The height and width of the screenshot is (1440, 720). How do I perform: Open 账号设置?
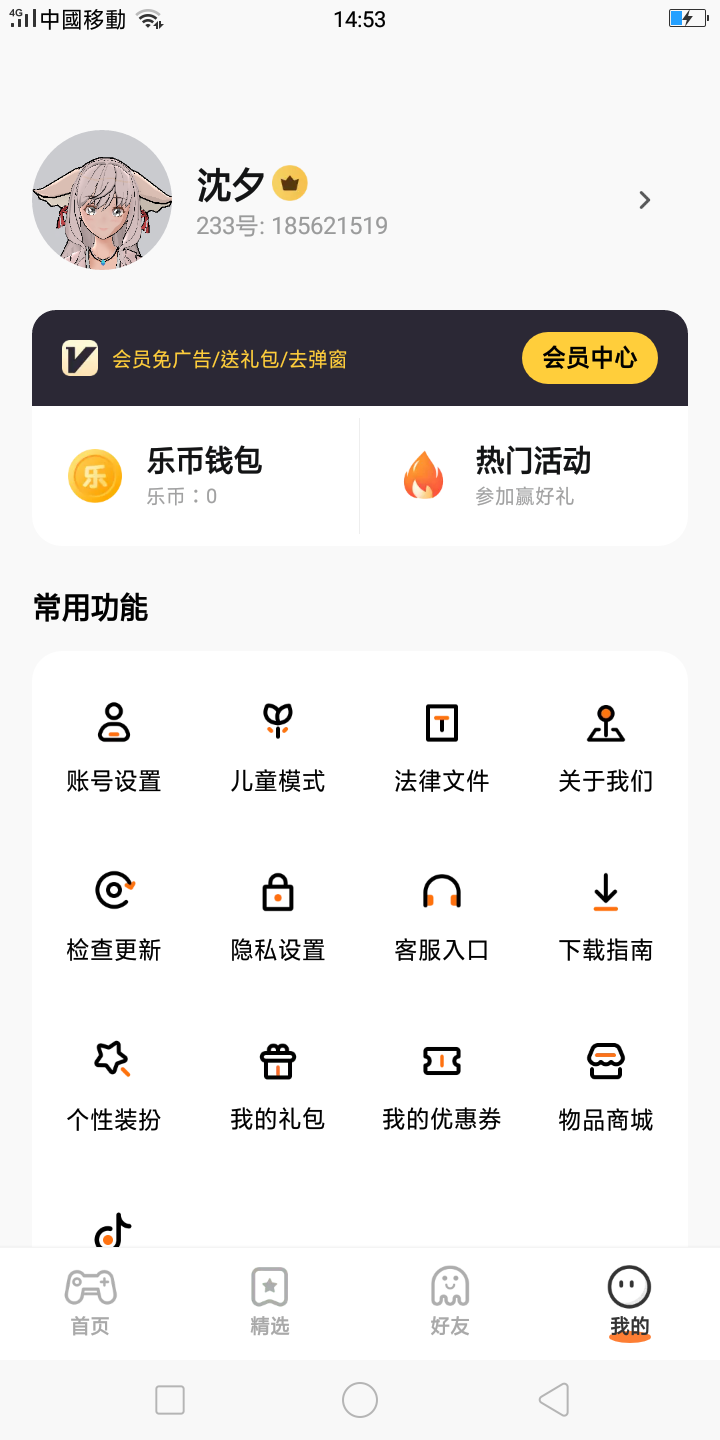point(114,748)
